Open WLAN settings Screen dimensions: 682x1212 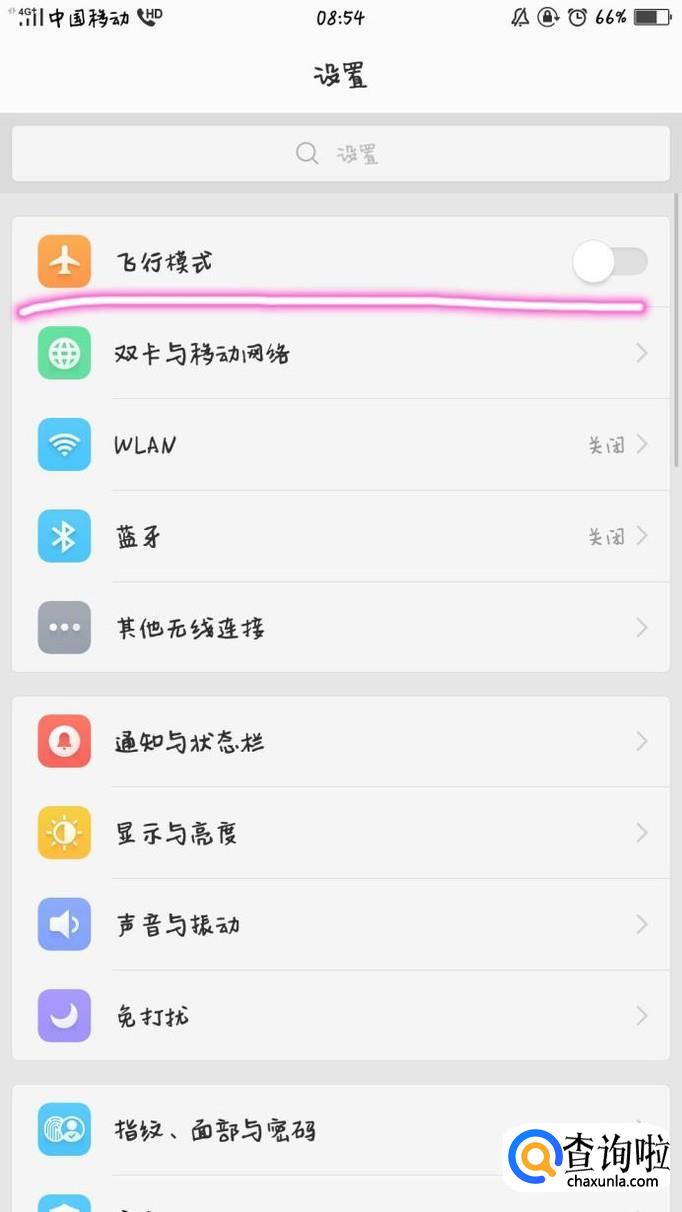340,445
